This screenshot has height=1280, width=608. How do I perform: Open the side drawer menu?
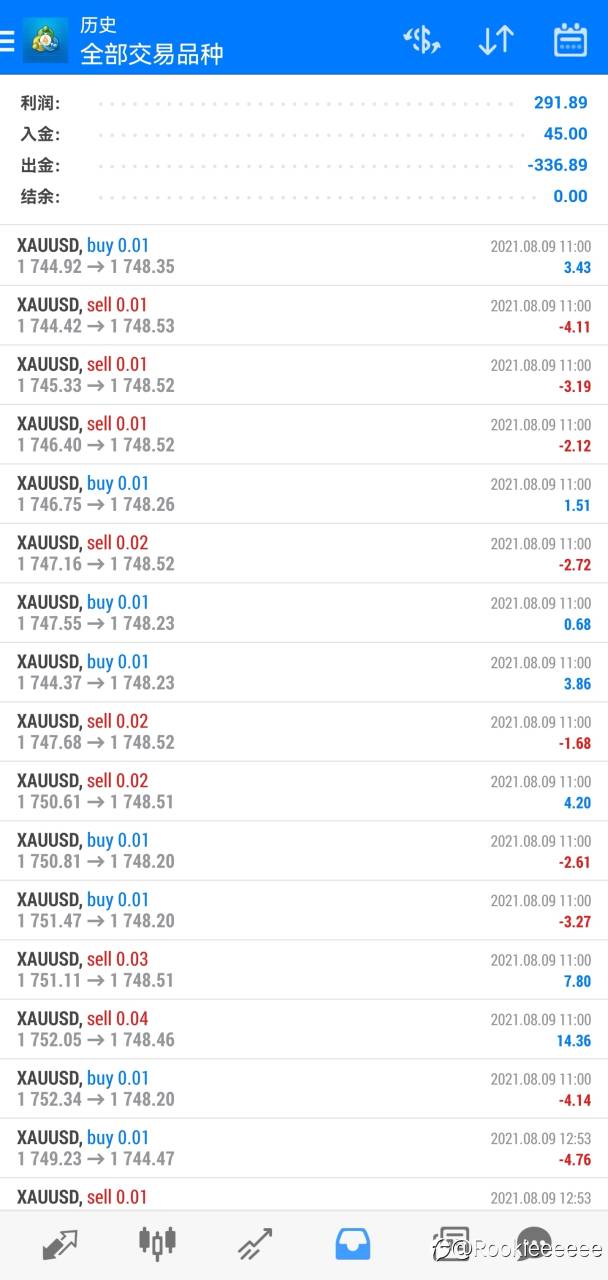coord(7,40)
